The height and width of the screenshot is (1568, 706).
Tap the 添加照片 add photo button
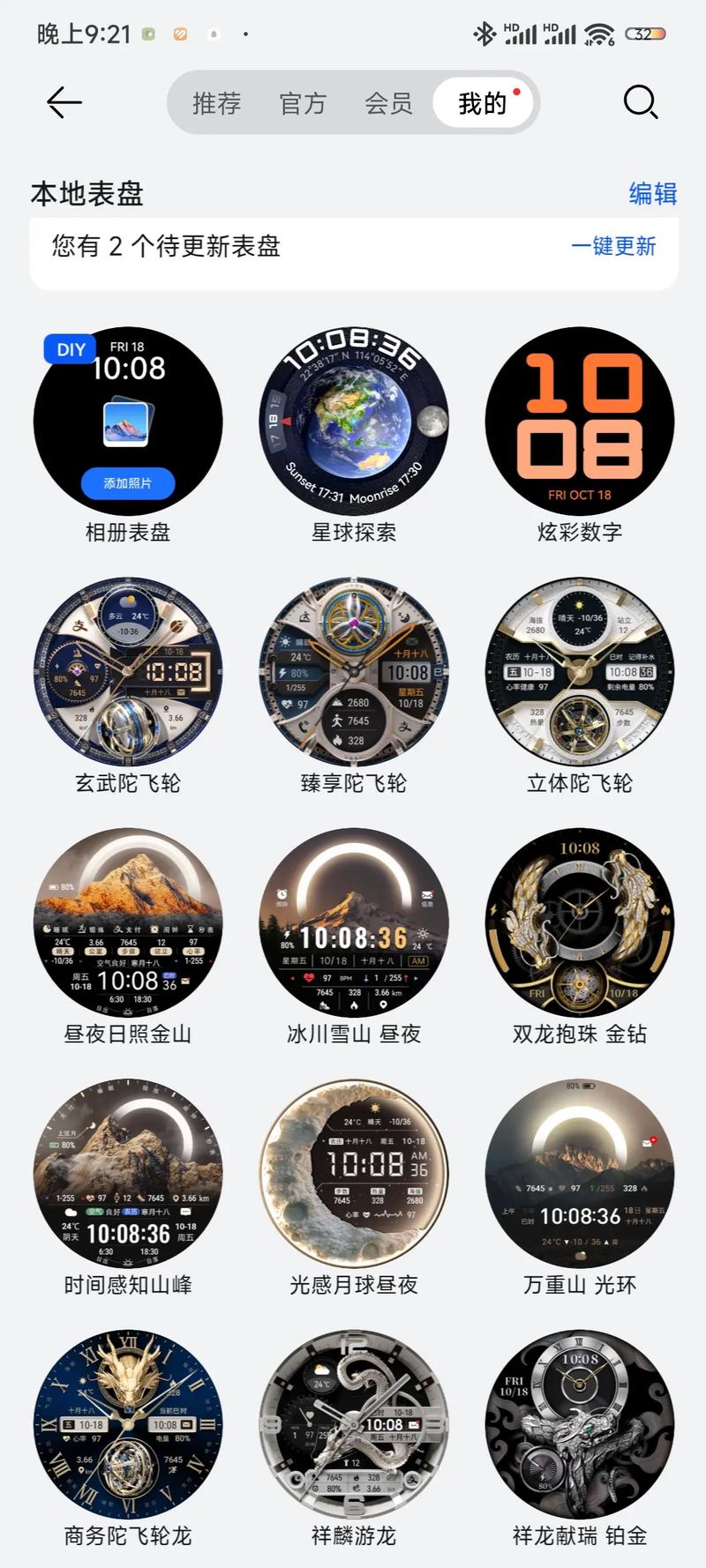click(x=130, y=483)
